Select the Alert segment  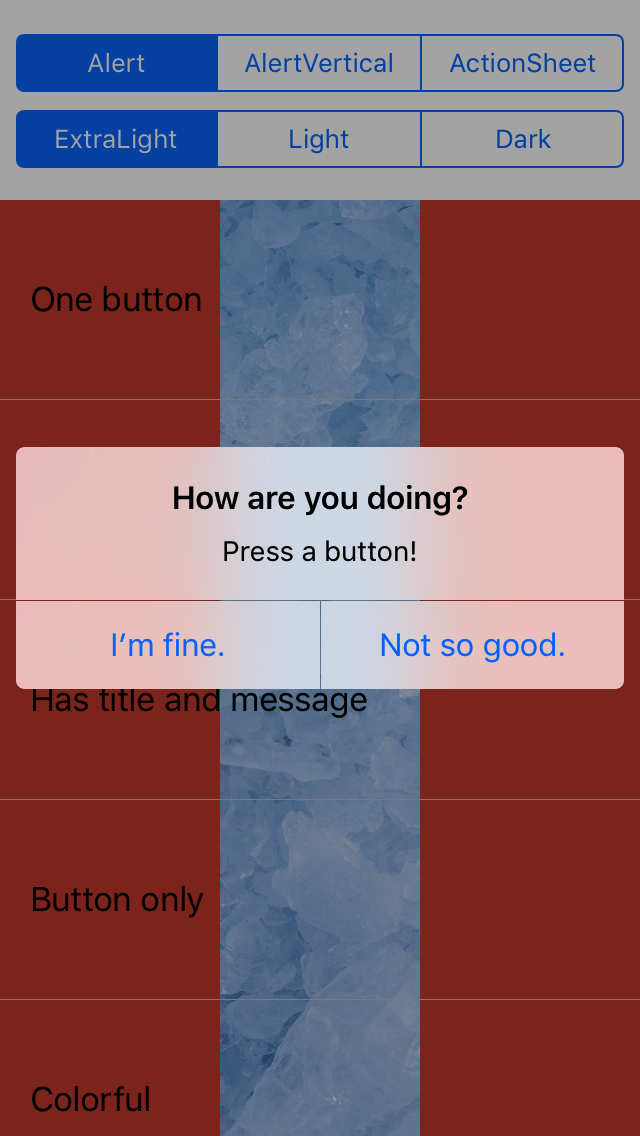click(117, 63)
